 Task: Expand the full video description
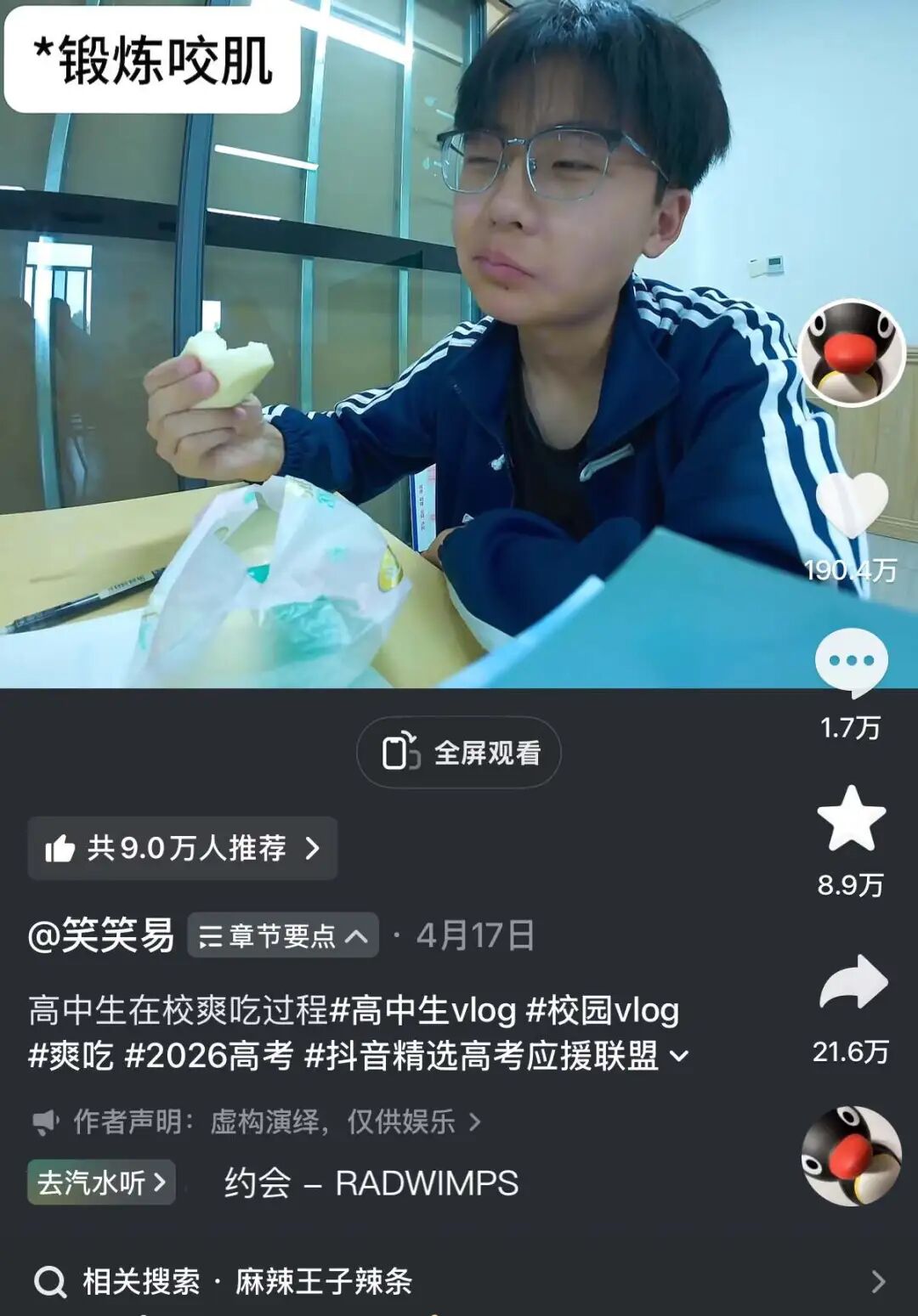pos(679,1057)
